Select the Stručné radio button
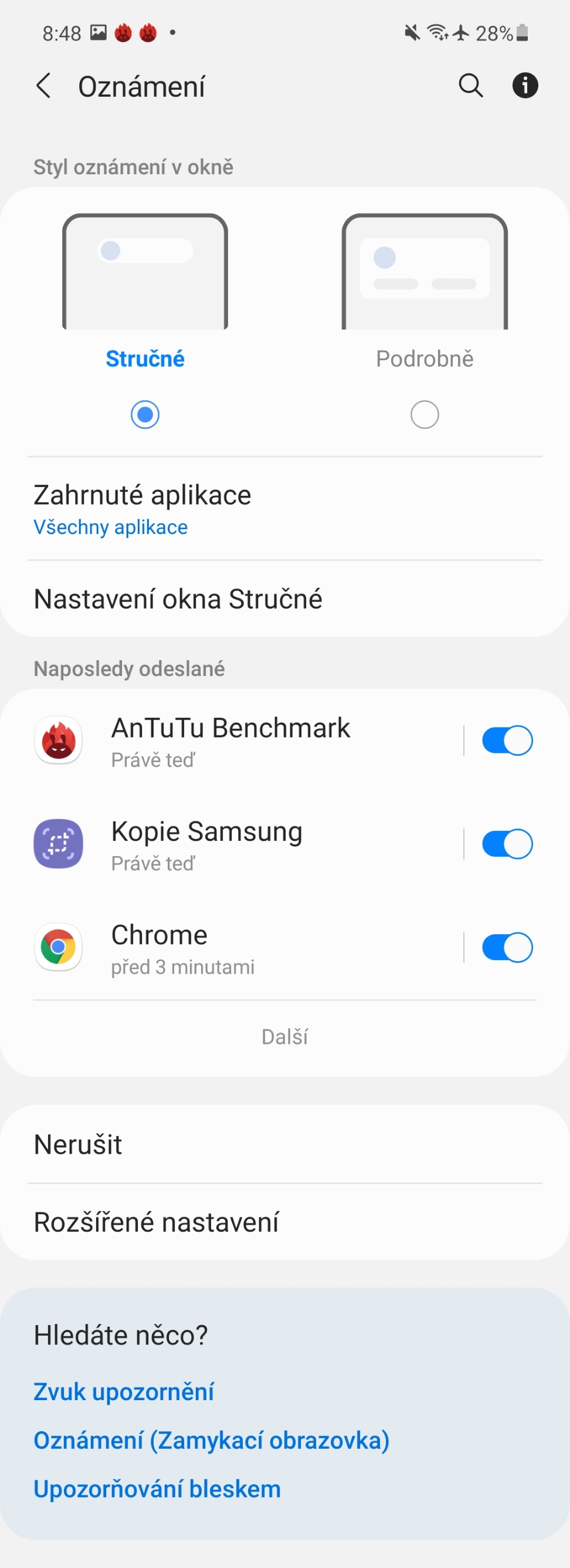 click(x=145, y=414)
